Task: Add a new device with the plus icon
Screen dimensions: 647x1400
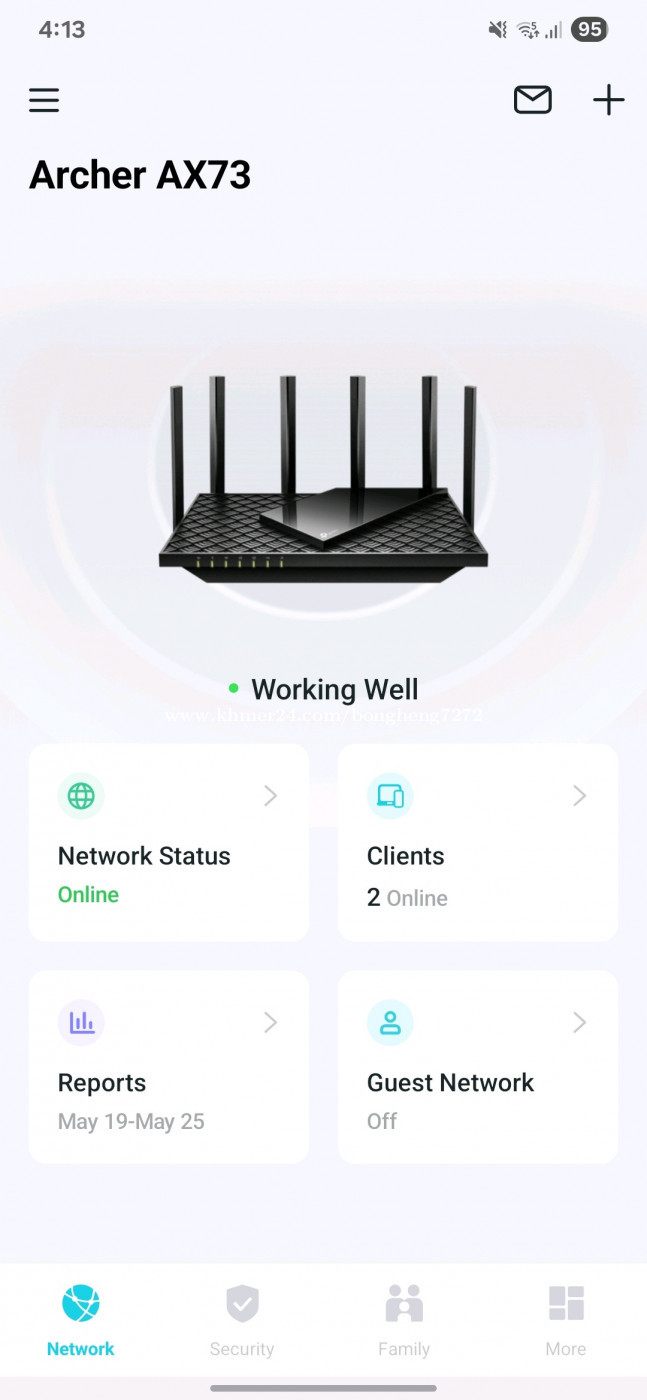Action: (x=608, y=100)
